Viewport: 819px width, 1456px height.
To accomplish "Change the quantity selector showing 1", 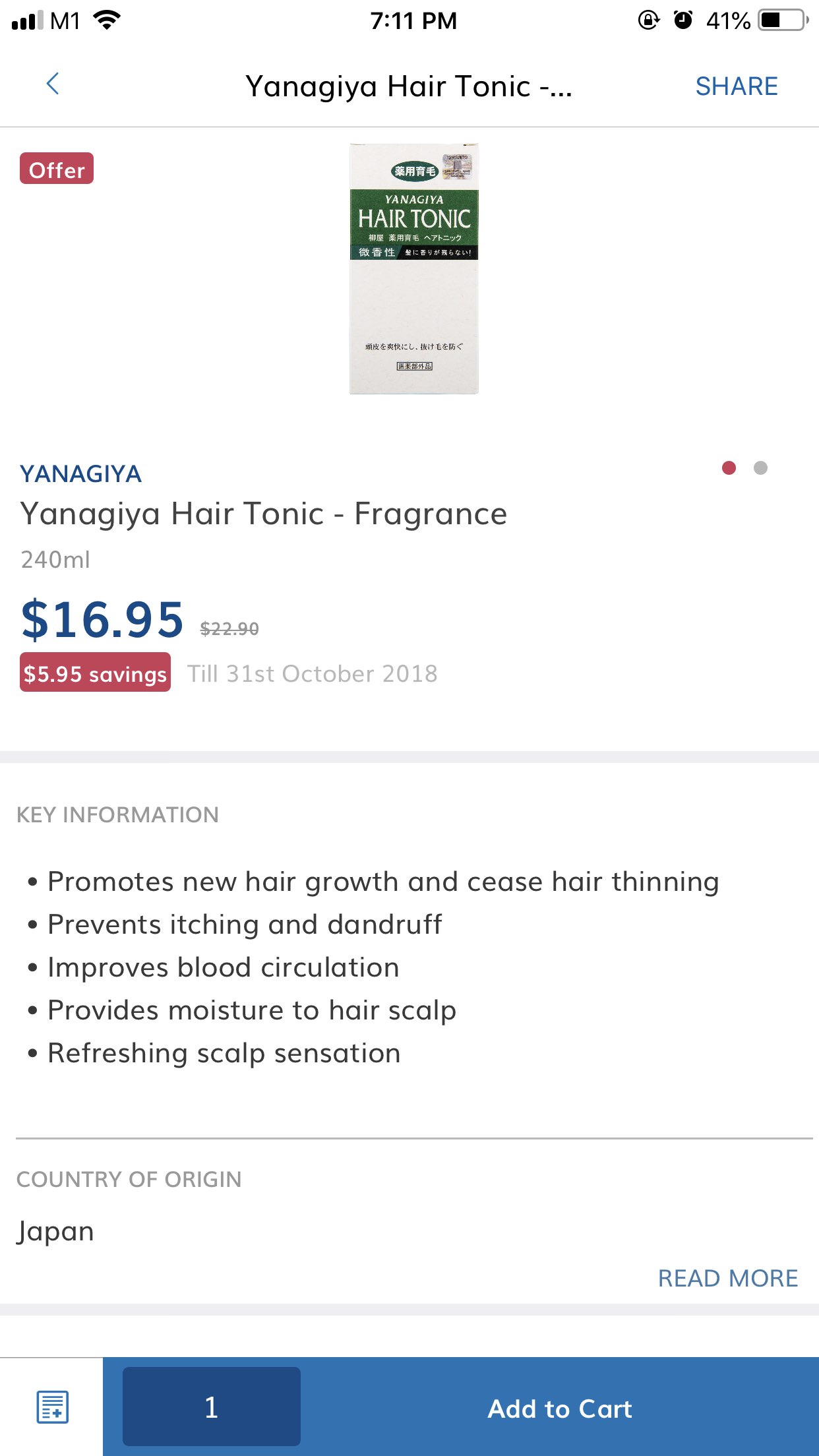I will click(x=211, y=1407).
